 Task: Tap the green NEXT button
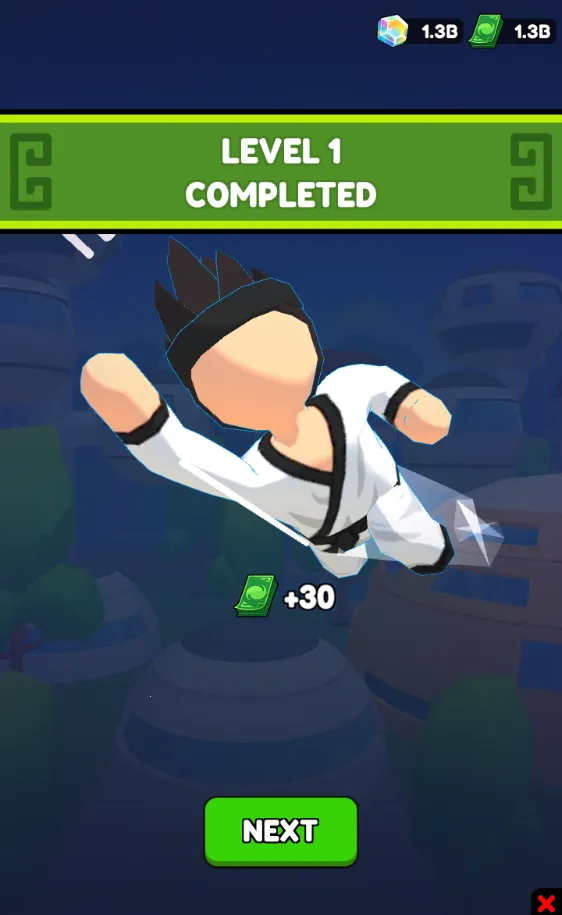tap(281, 831)
